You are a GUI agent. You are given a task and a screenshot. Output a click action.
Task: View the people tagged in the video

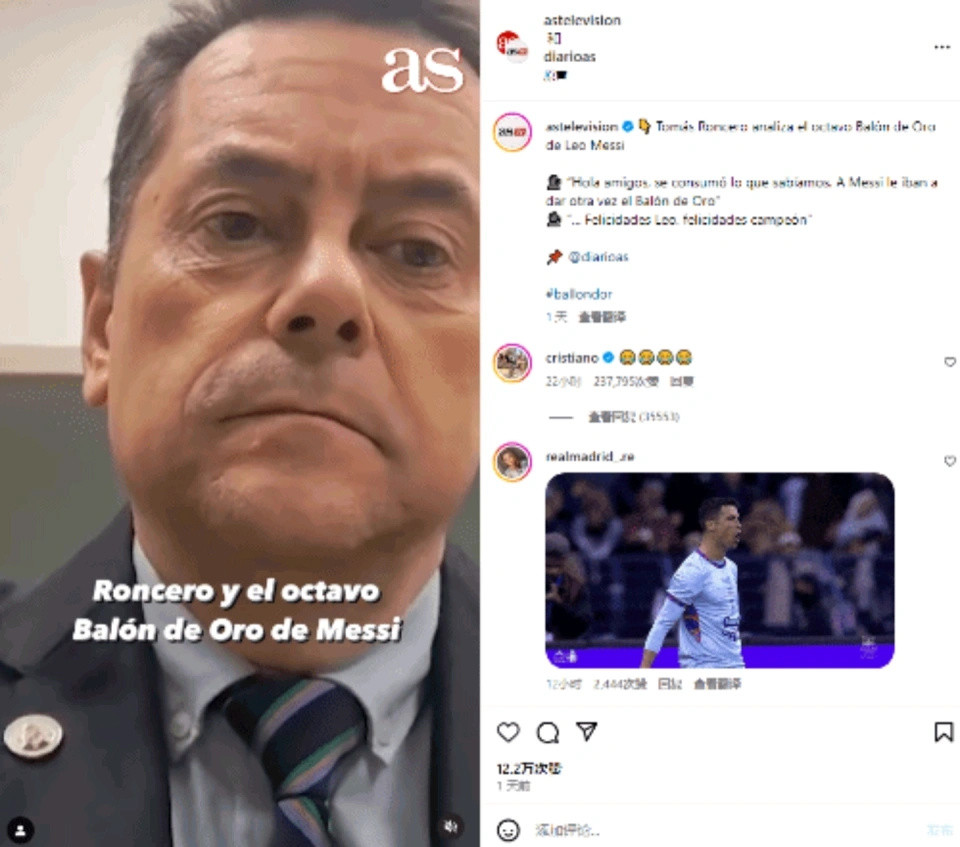pos(21,829)
